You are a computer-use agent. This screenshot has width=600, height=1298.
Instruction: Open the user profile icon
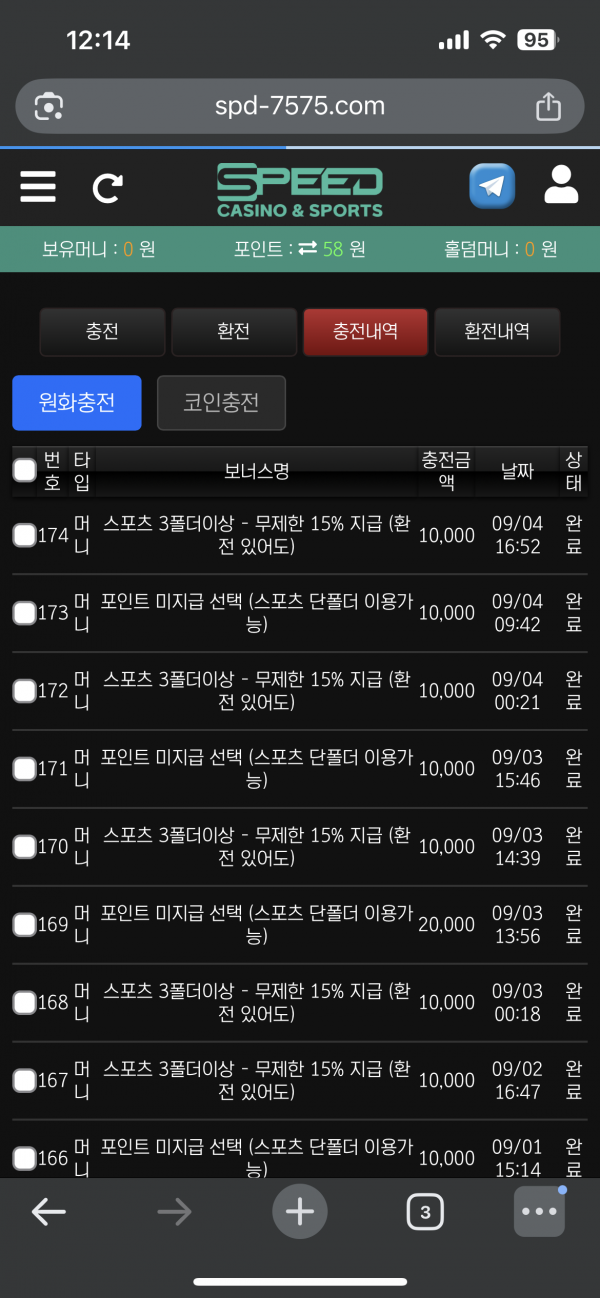(x=561, y=185)
